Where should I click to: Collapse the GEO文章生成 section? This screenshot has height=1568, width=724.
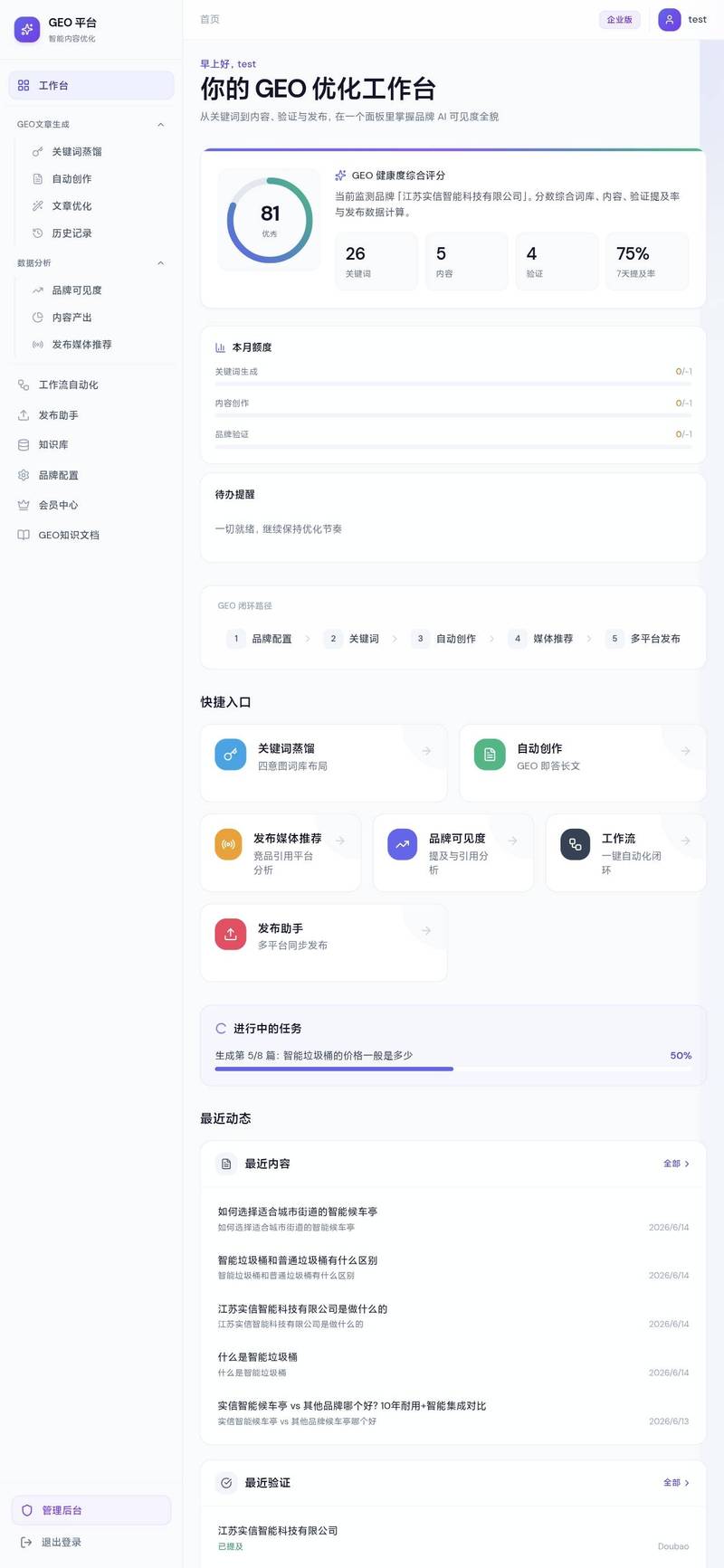click(161, 125)
